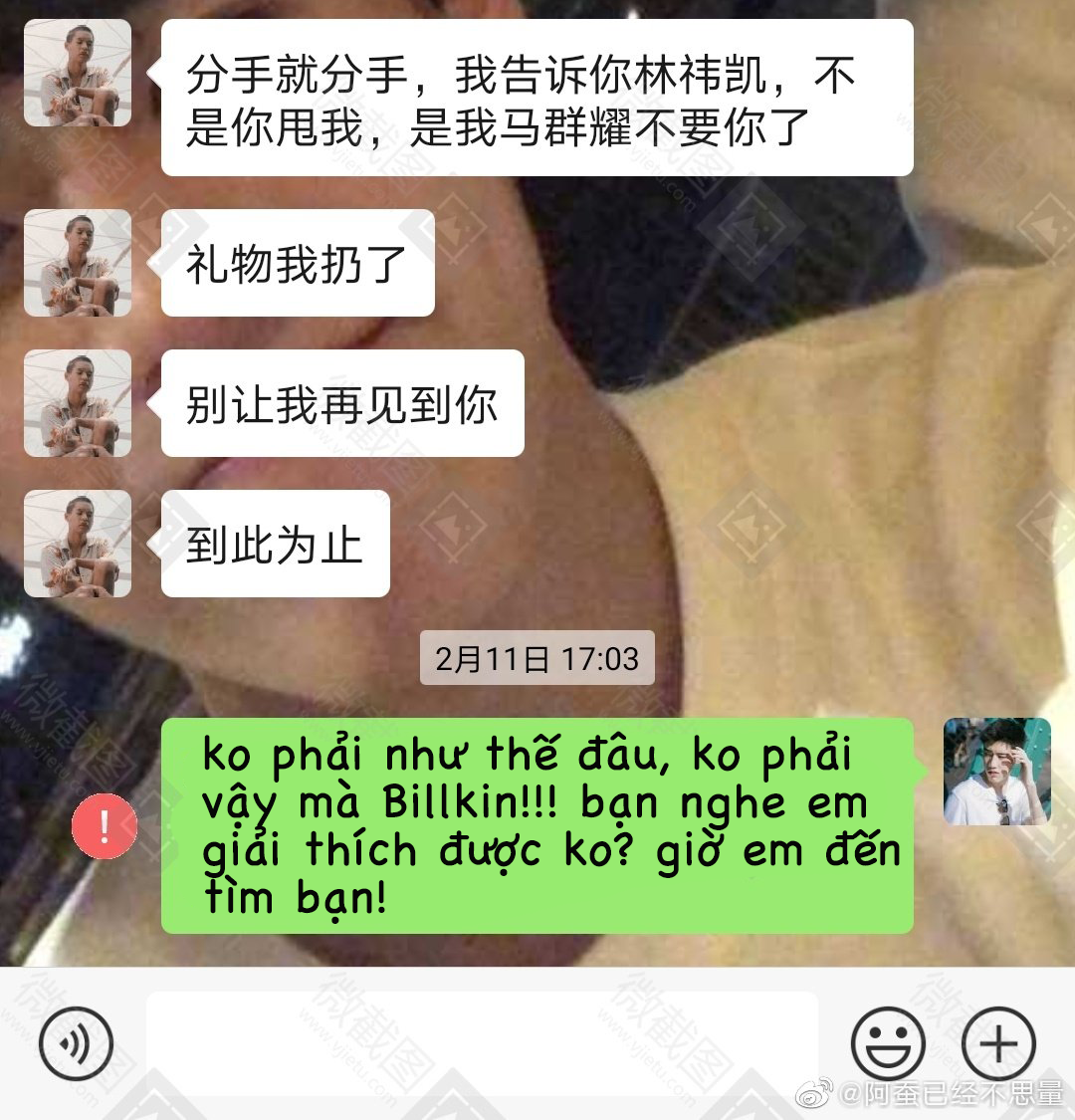The width and height of the screenshot is (1075, 1120).
Task: Open the plus attachment menu
Action: pos(998,1043)
